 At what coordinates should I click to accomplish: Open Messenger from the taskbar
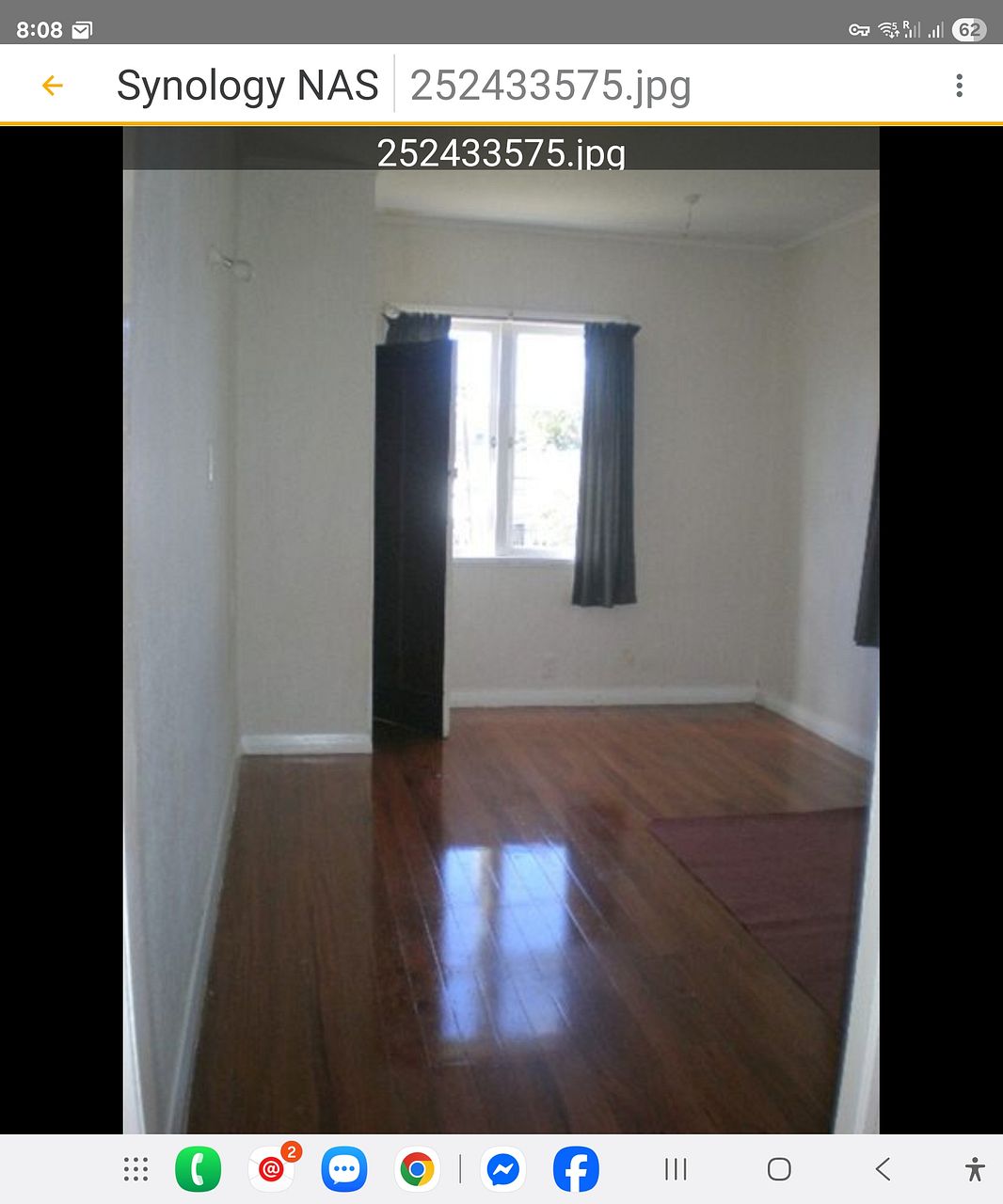pyautogui.click(x=502, y=1169)
